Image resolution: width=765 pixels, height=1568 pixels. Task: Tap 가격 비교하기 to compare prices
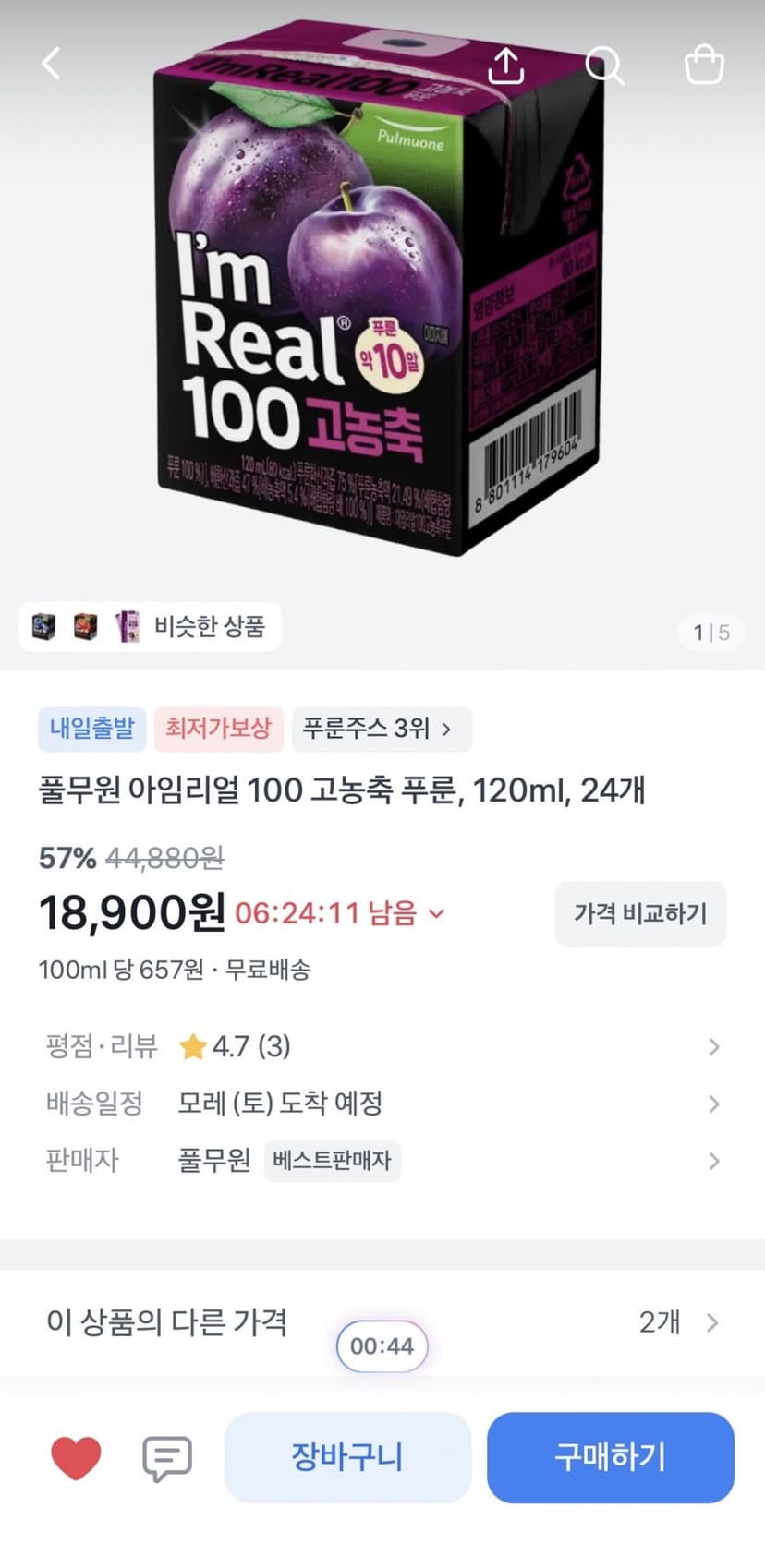(x=640, y=914)
